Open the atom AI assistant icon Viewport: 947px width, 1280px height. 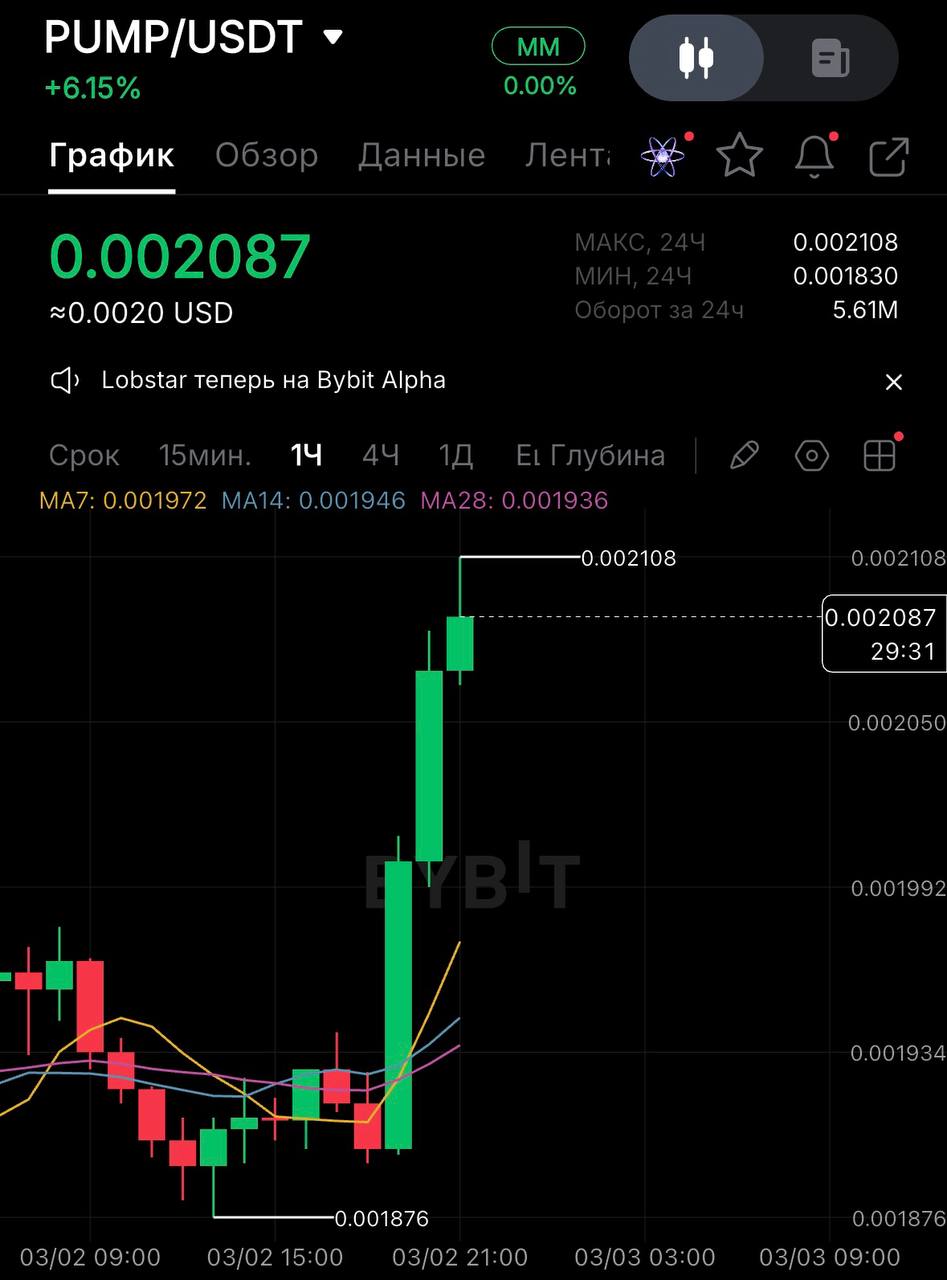click(664, 155)
